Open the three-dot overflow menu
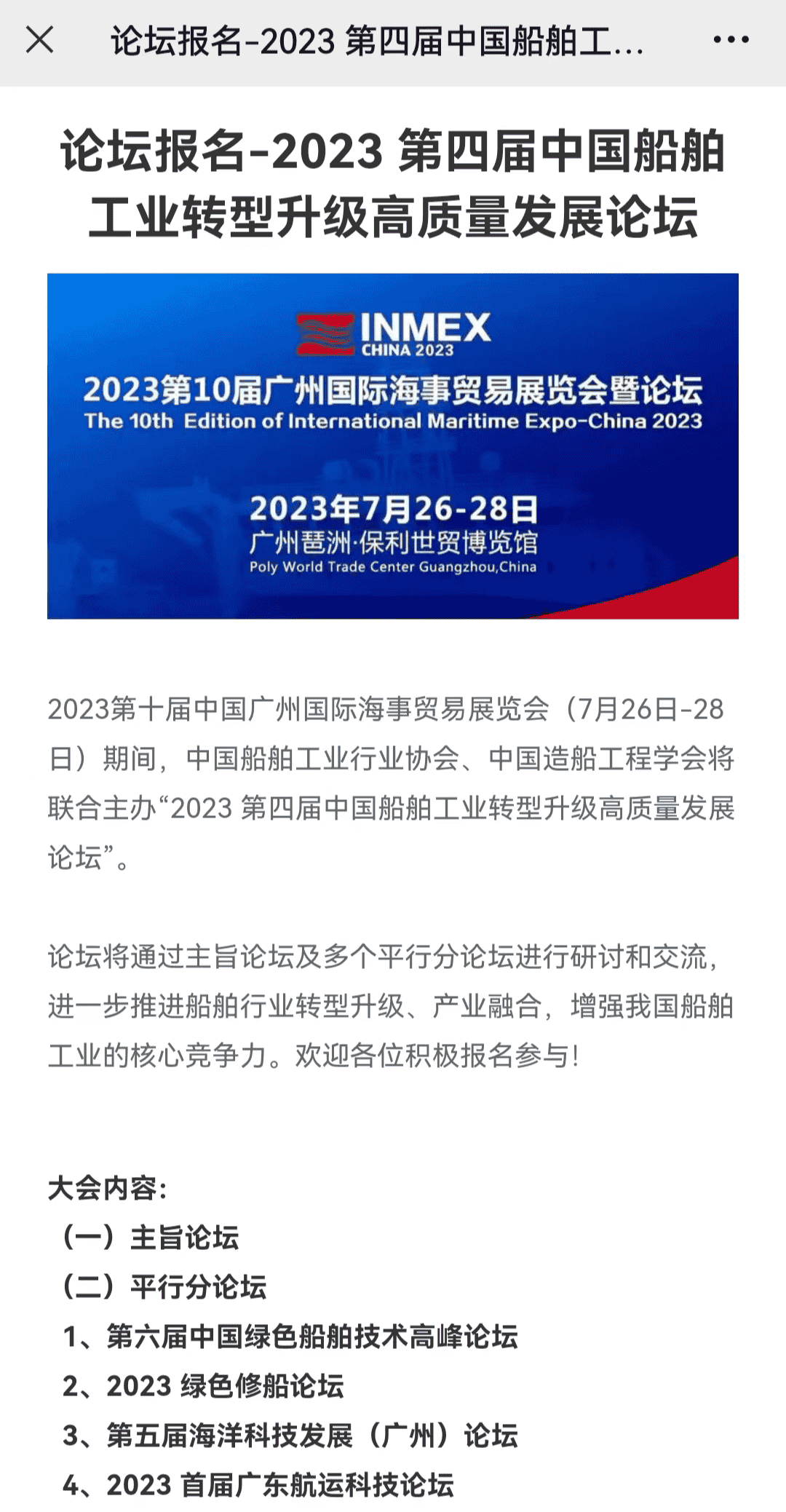Viewport: 786px width, 1512px height. pos(731,40)
